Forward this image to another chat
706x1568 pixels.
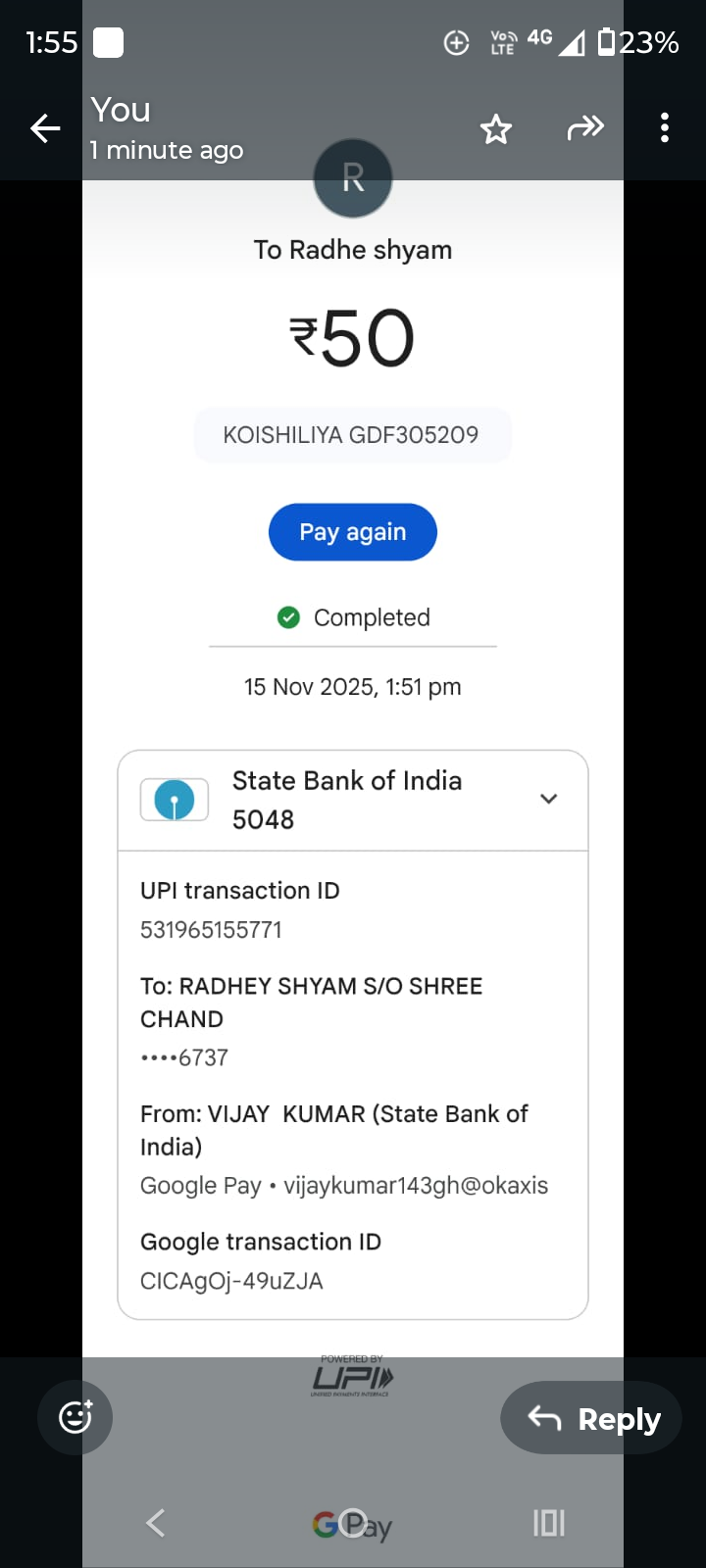coord(585,128)
